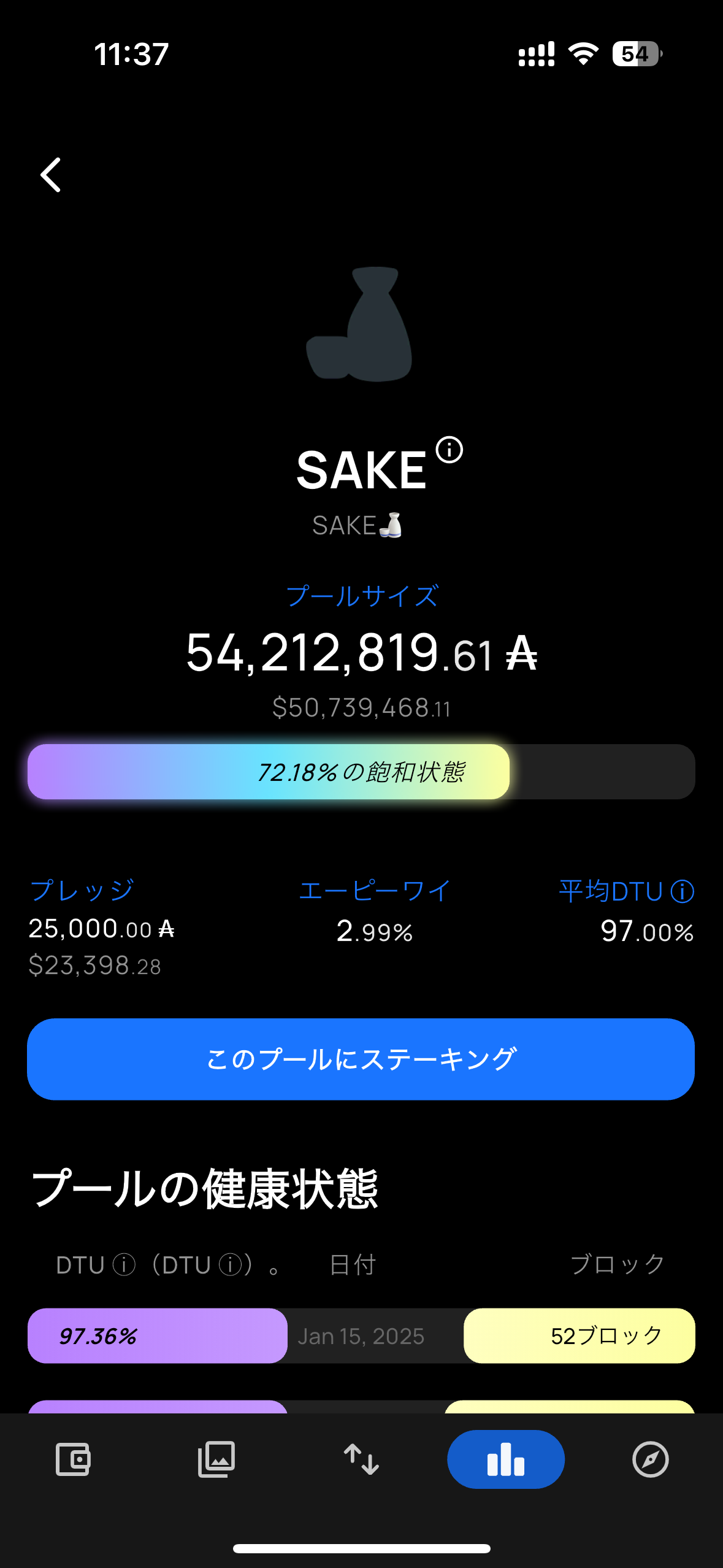
Task: Tap the このプールにステーキング button
Action: coord(361,1059)
